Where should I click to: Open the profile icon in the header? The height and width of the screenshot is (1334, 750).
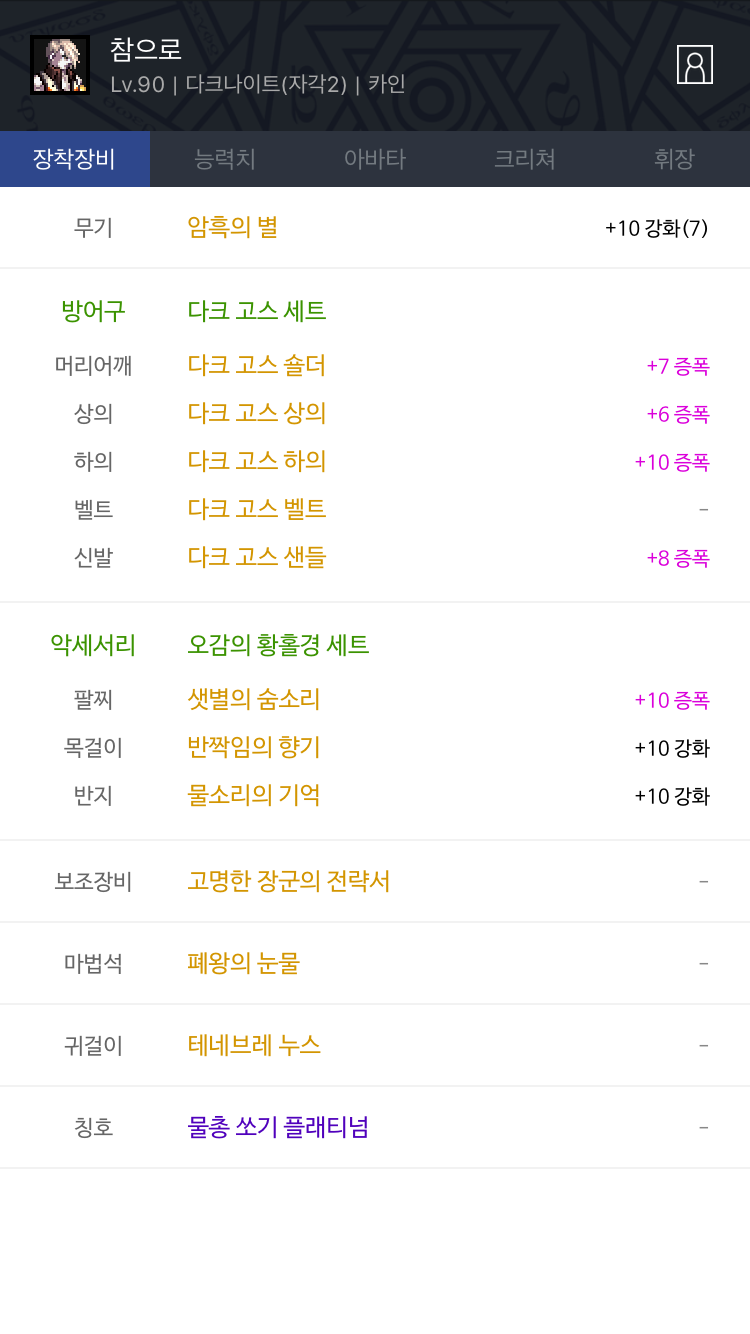point(694,64)
